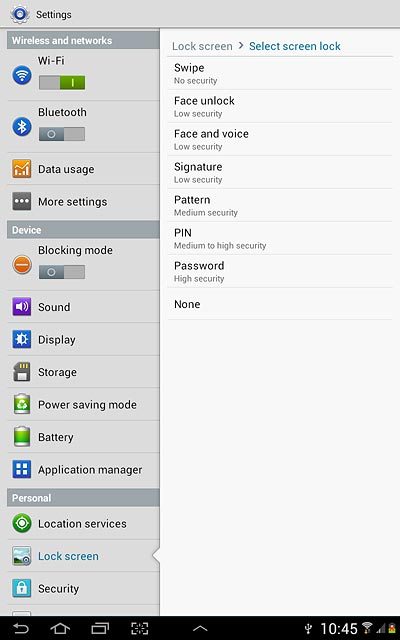Select Pattern lock option
400x640 pixels.
pos(280,206)
